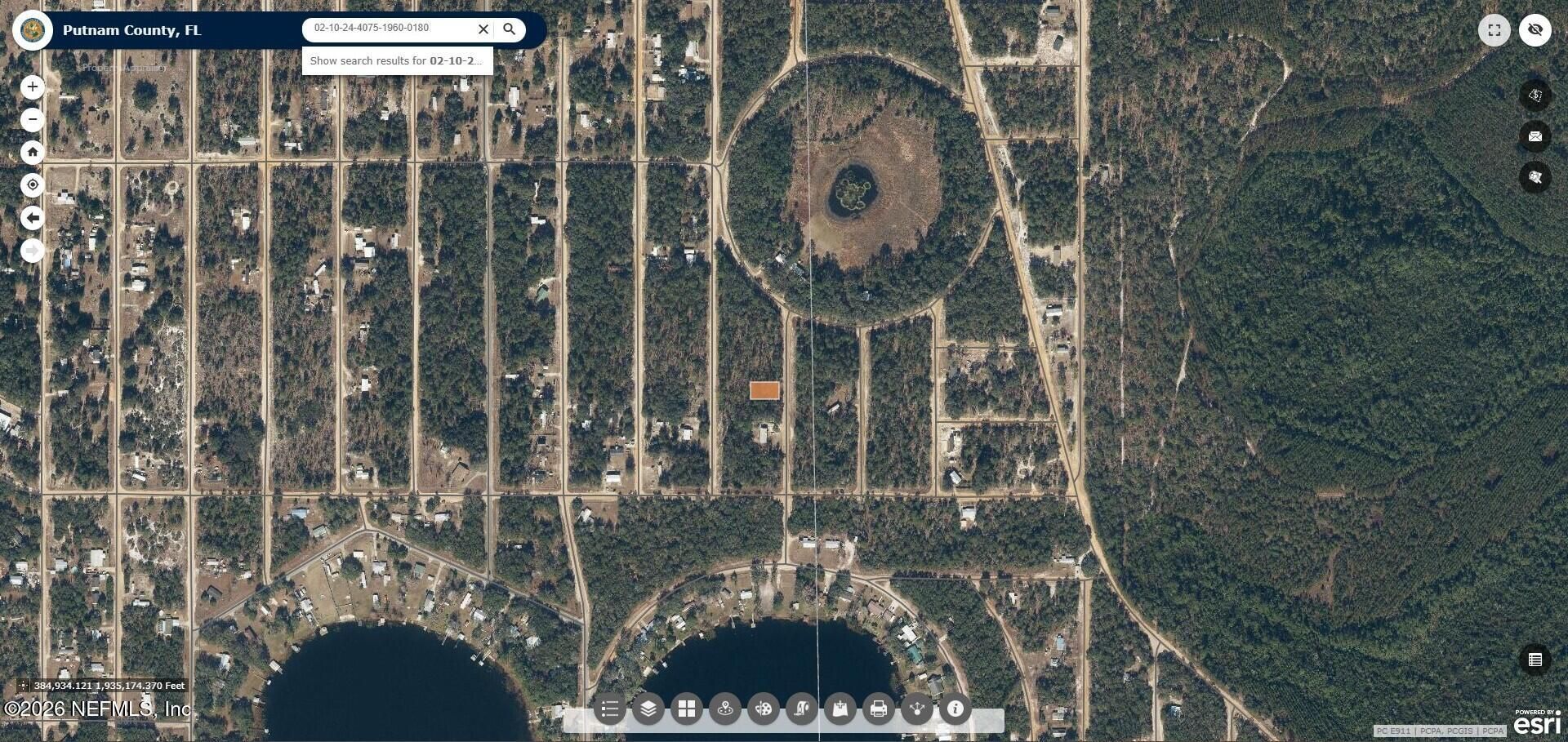
Task: Open the draw palette tool
Action: tap(764, 709)
